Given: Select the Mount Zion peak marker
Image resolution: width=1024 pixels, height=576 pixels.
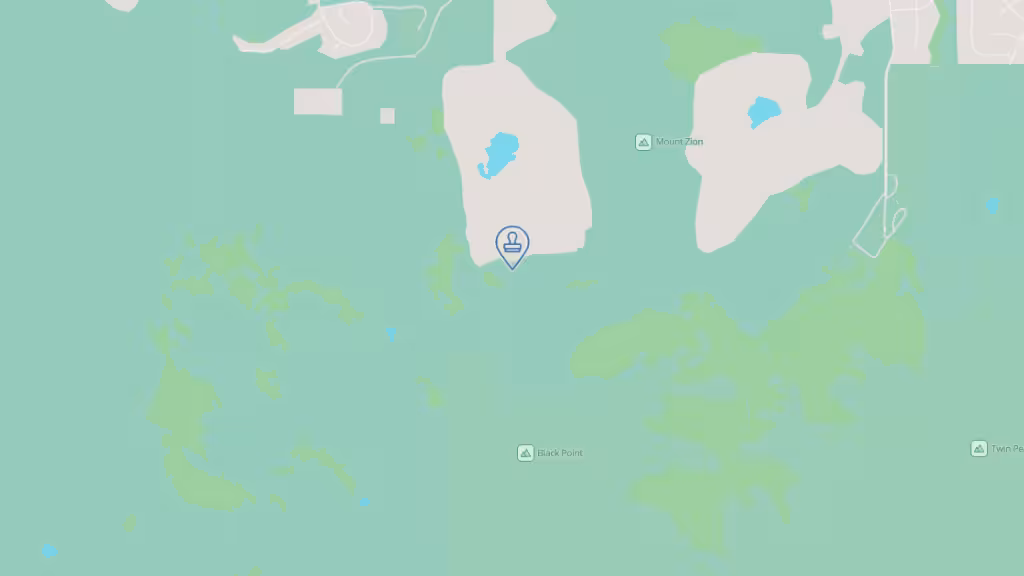Looking at the screenshot, I should click(x=644, y=142).
